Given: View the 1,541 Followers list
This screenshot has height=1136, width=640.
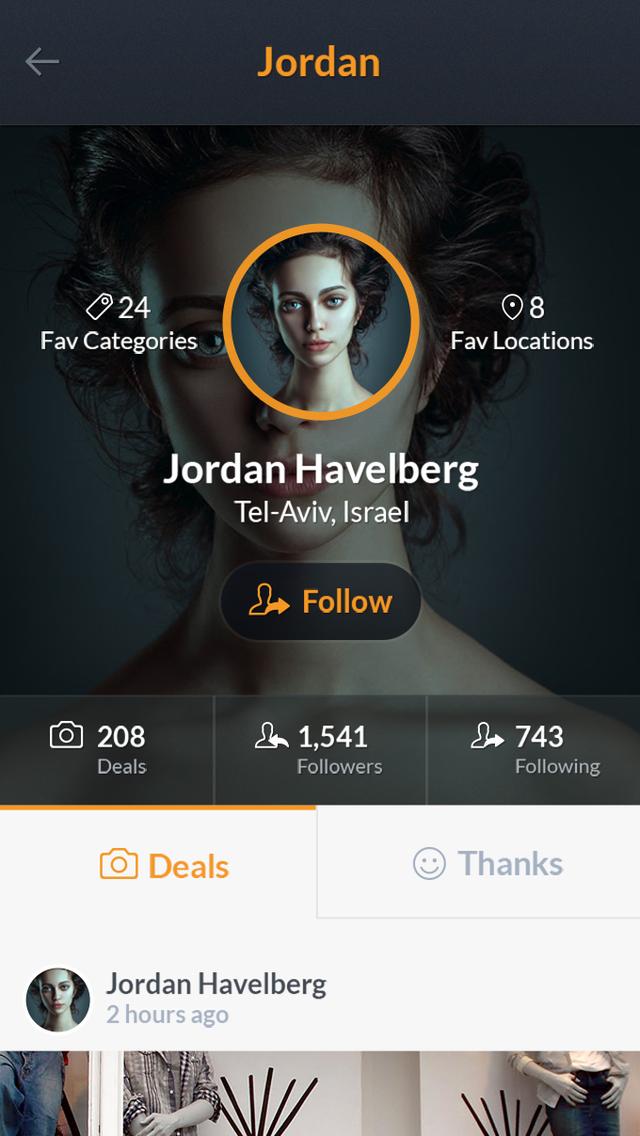Looking at the screenshot, I should point(320,750).
